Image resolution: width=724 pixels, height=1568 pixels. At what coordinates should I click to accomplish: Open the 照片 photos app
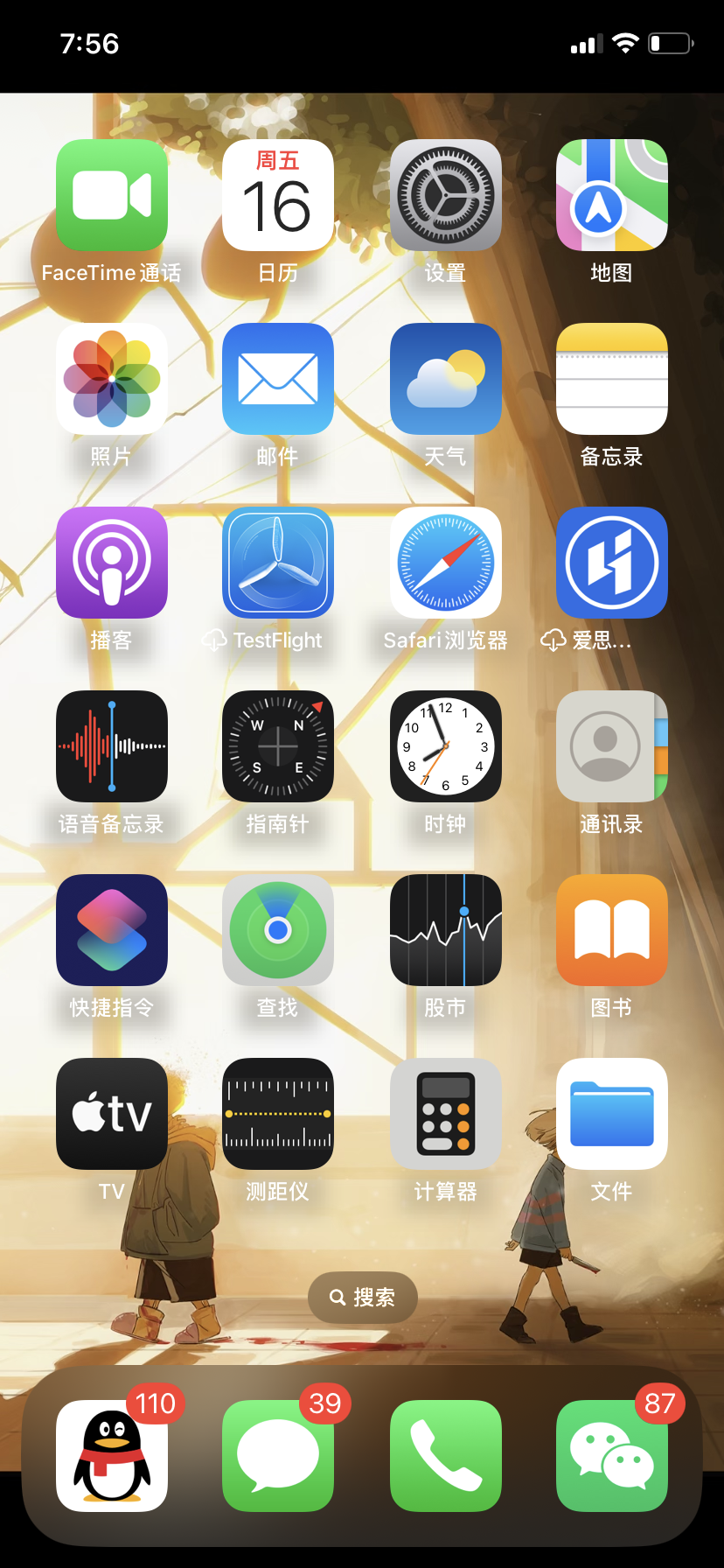tap(112, 379)
